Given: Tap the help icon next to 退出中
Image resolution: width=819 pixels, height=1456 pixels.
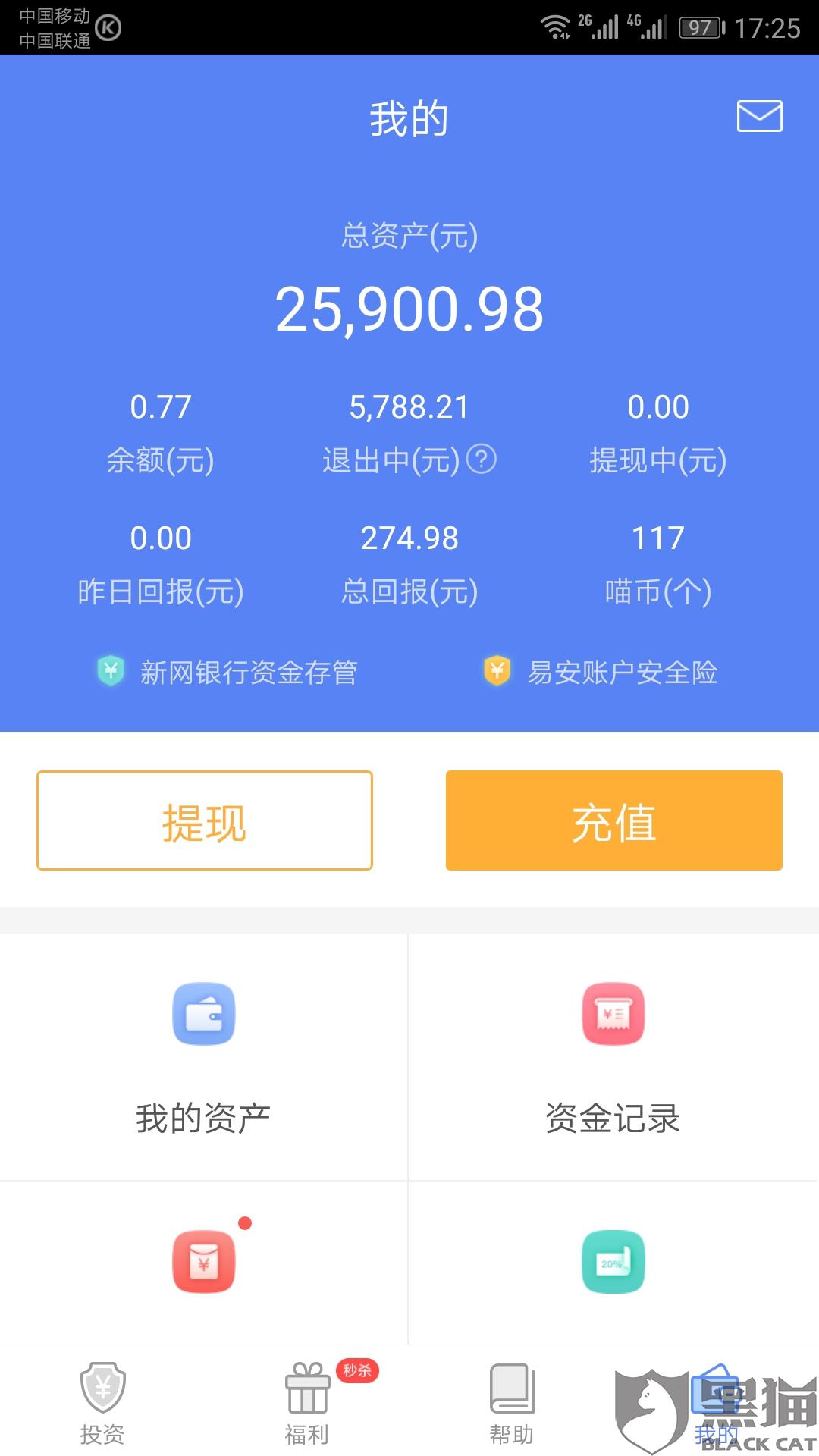Looking at the screenshot, I should (481, 459).
